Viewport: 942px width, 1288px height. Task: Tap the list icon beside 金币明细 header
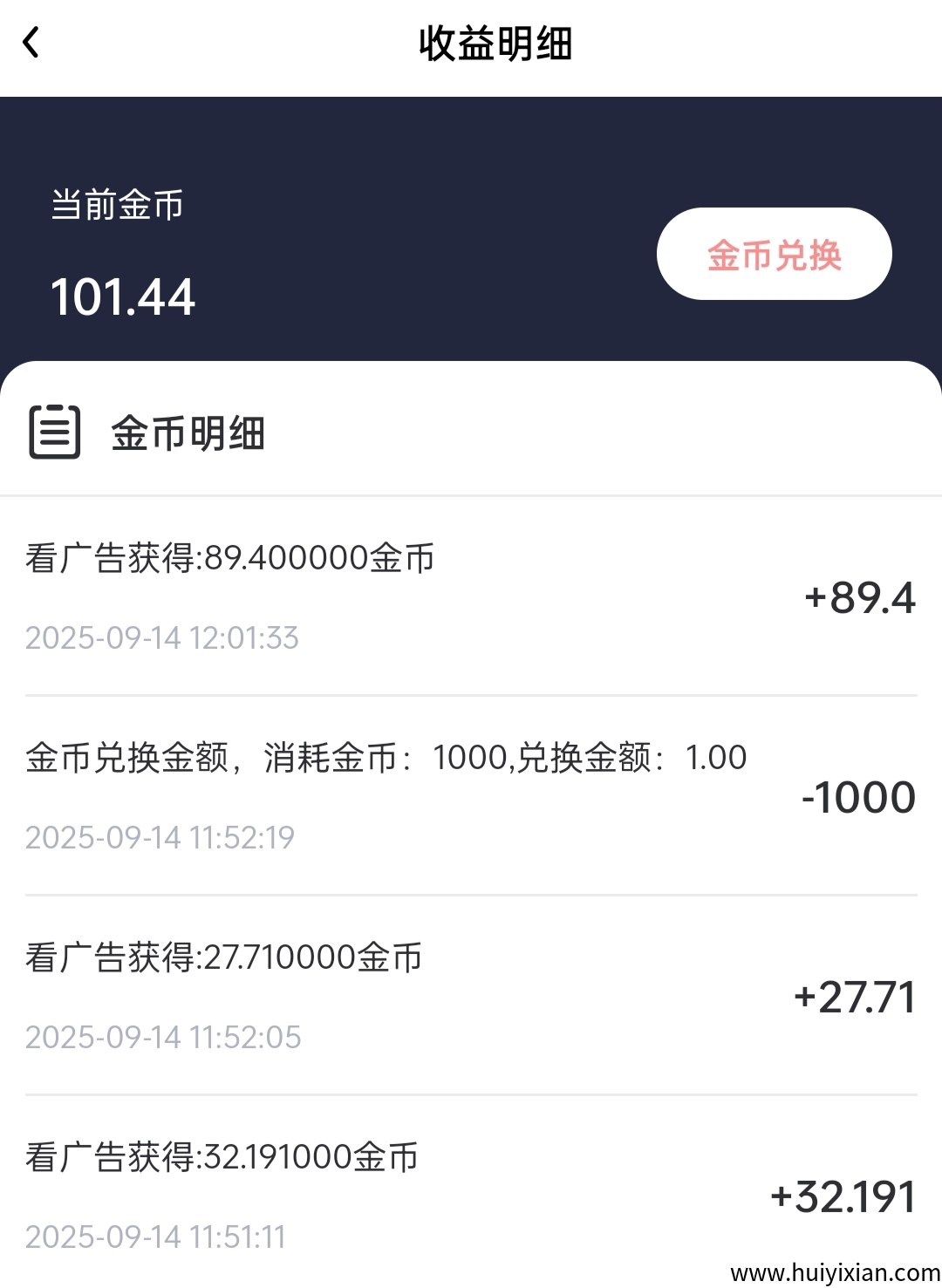[x=56, y=433]
